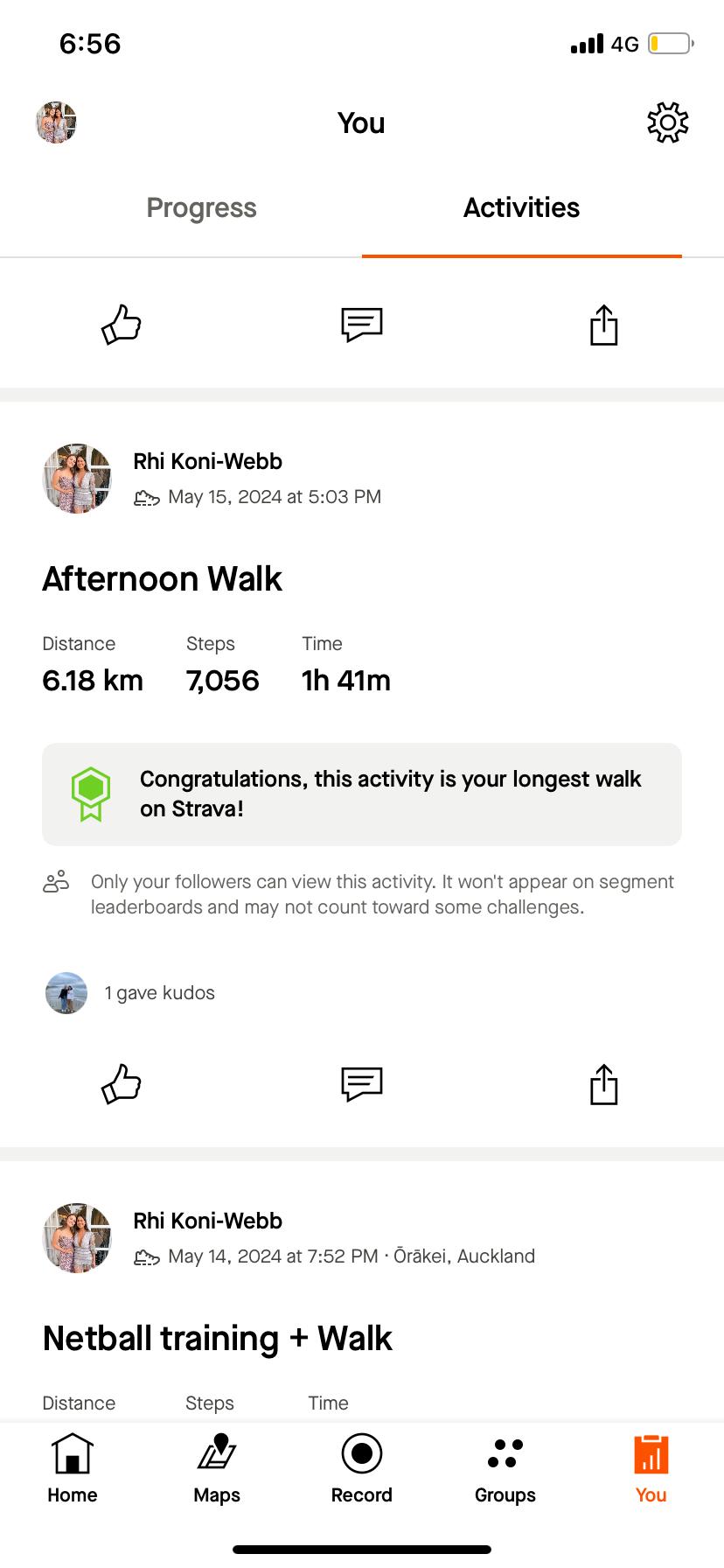Viewport: 724px width, 1568px height.
Task: Comment on the Afternoon Walk activity
Action: pos(361,1084)
